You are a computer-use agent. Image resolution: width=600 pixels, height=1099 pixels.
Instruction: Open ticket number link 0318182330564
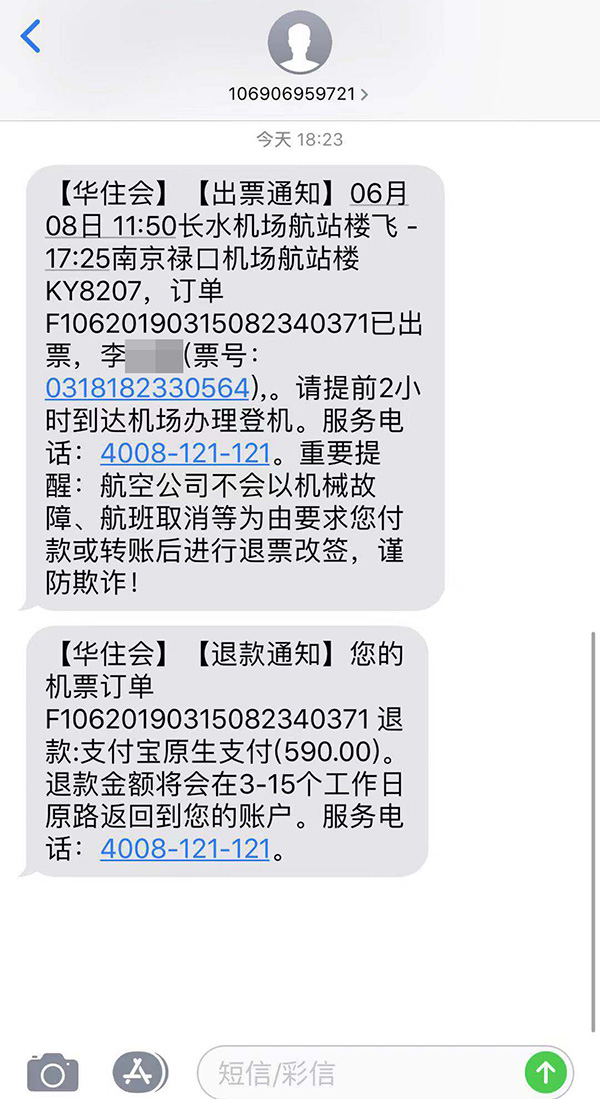coord(146,388)
